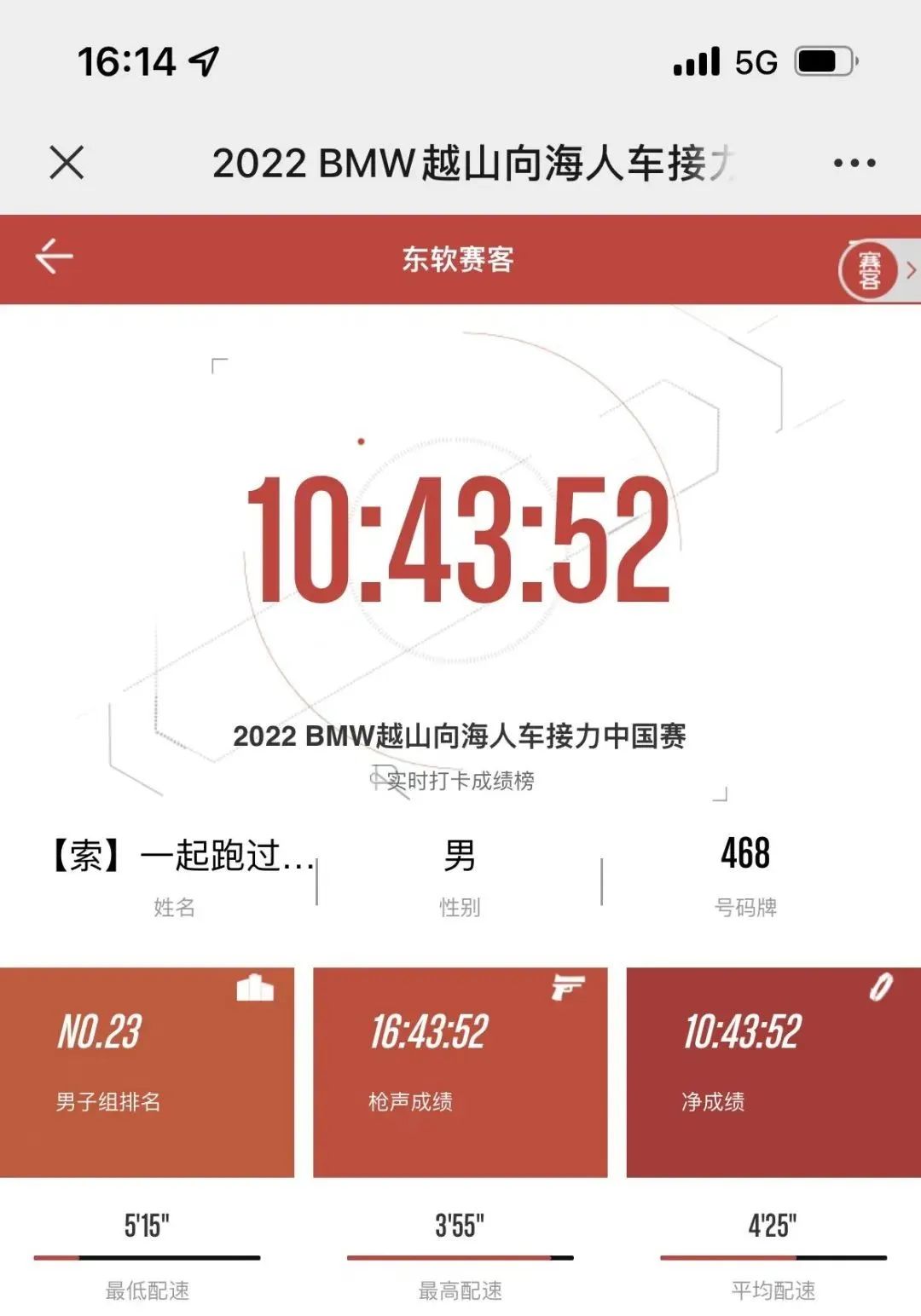
Task: Open the three-dot overflow menu
Action: [x=854, y=163]
